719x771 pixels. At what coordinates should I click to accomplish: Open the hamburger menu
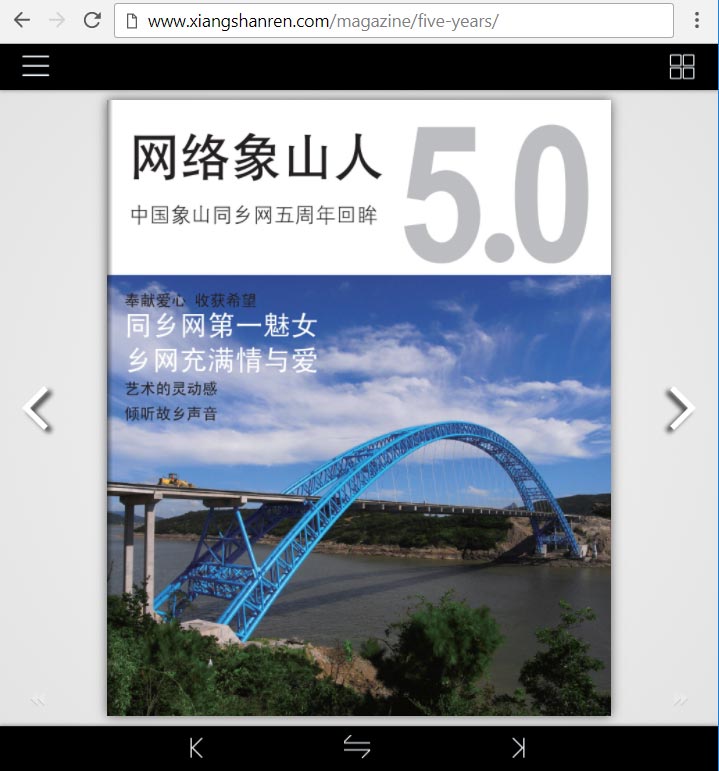36,66
